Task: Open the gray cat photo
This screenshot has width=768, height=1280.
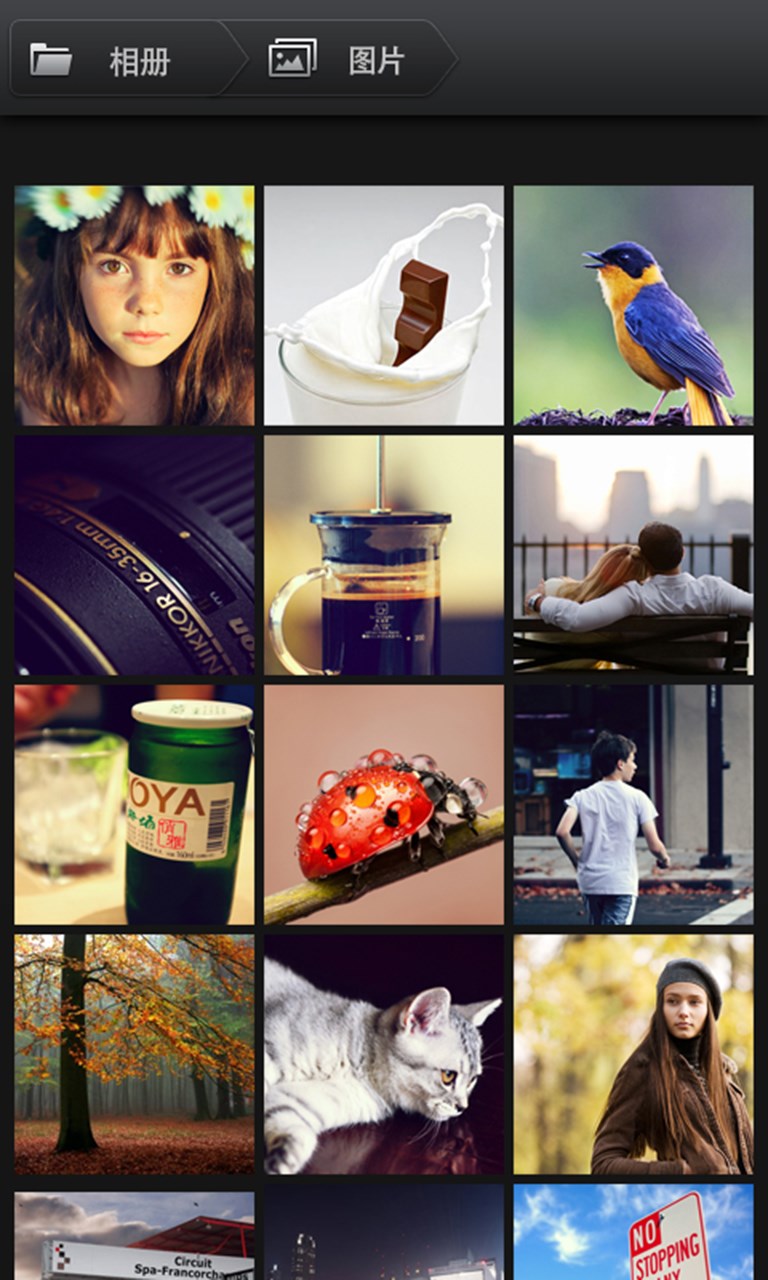Action: click(384, 1054)
